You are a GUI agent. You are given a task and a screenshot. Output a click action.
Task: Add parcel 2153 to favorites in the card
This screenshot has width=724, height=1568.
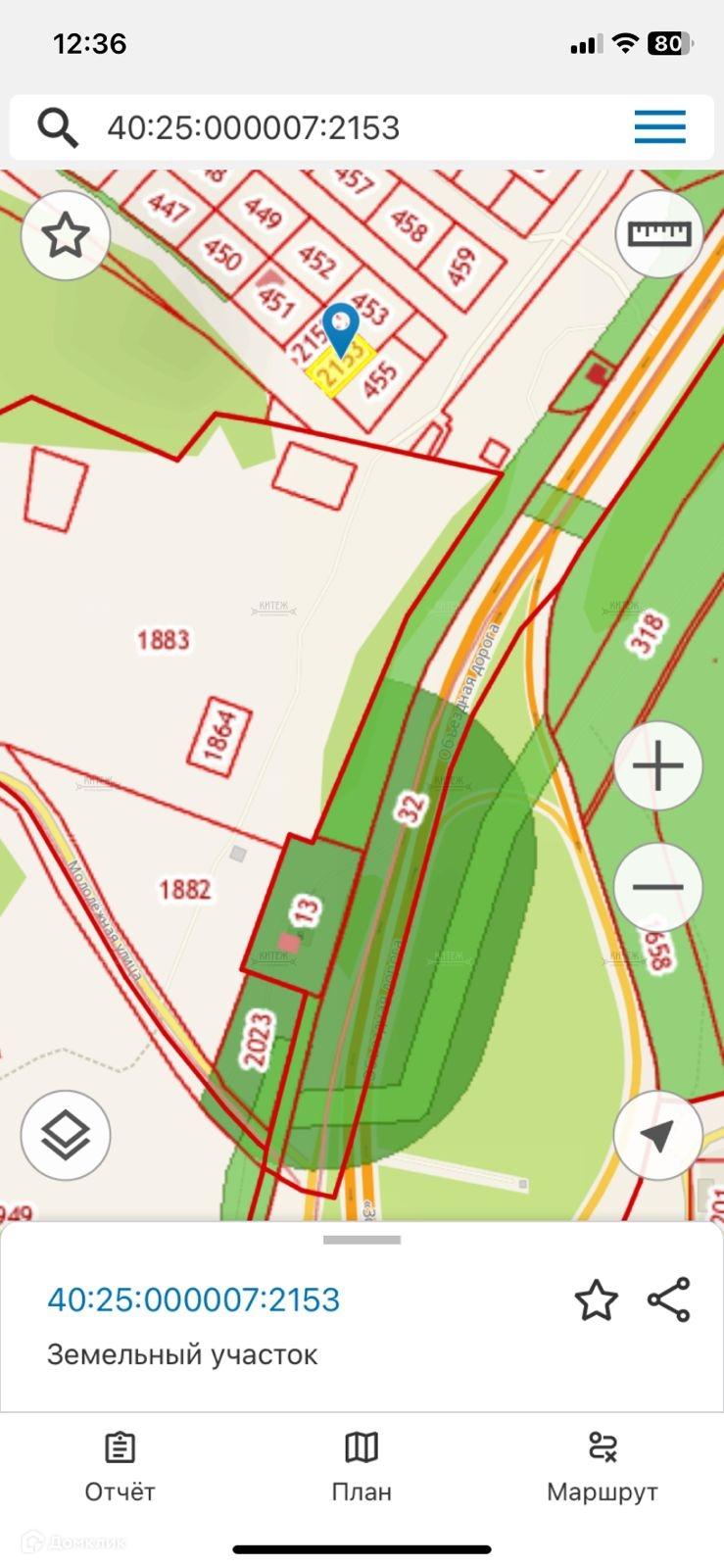(x=596, y=1300)
